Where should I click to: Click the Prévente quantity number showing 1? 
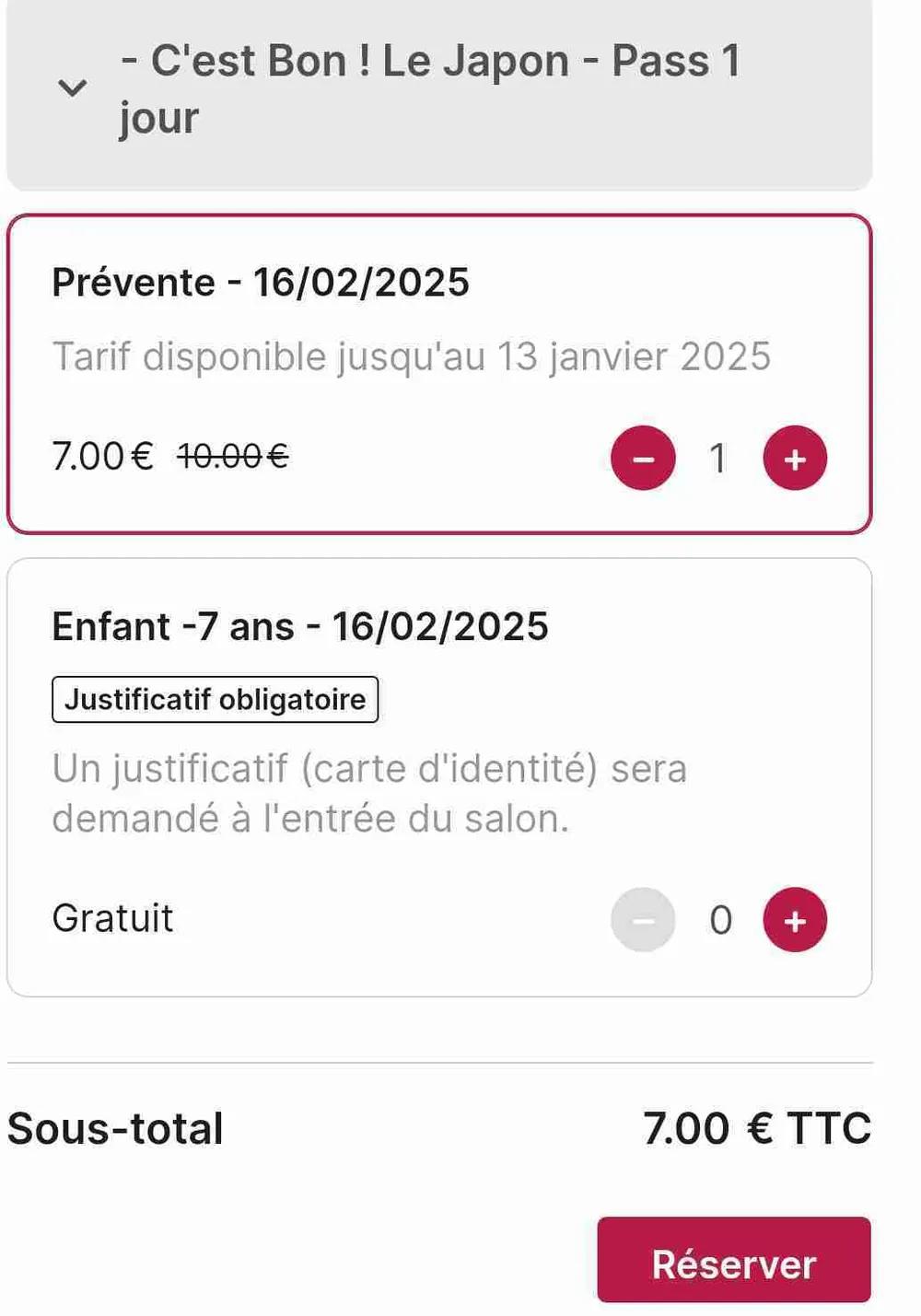click(x=719, y=458)
